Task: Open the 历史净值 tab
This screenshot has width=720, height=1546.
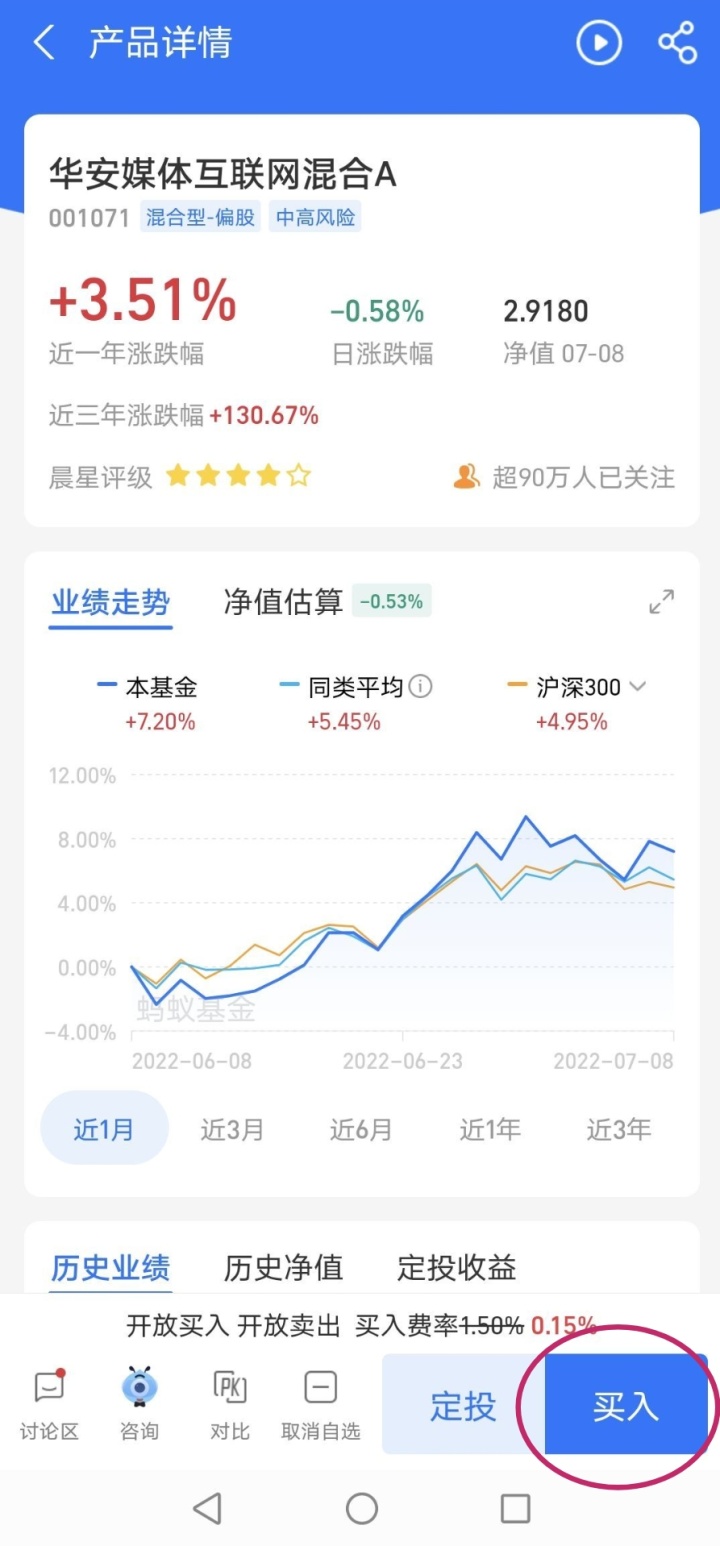Action: coord(283,1267)
